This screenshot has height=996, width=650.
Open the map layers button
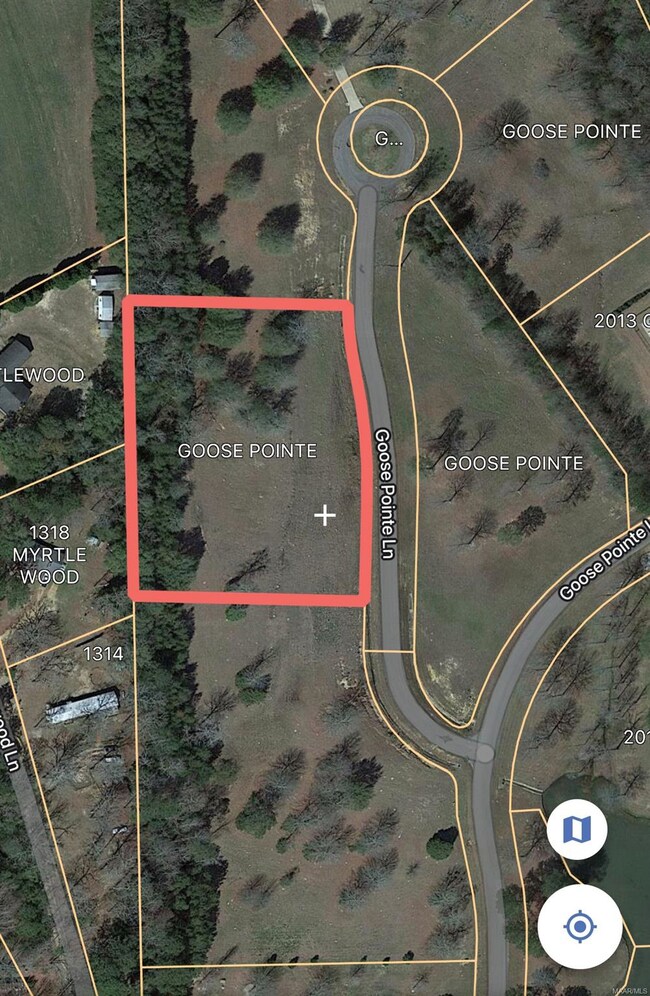(x=577, y=830)
